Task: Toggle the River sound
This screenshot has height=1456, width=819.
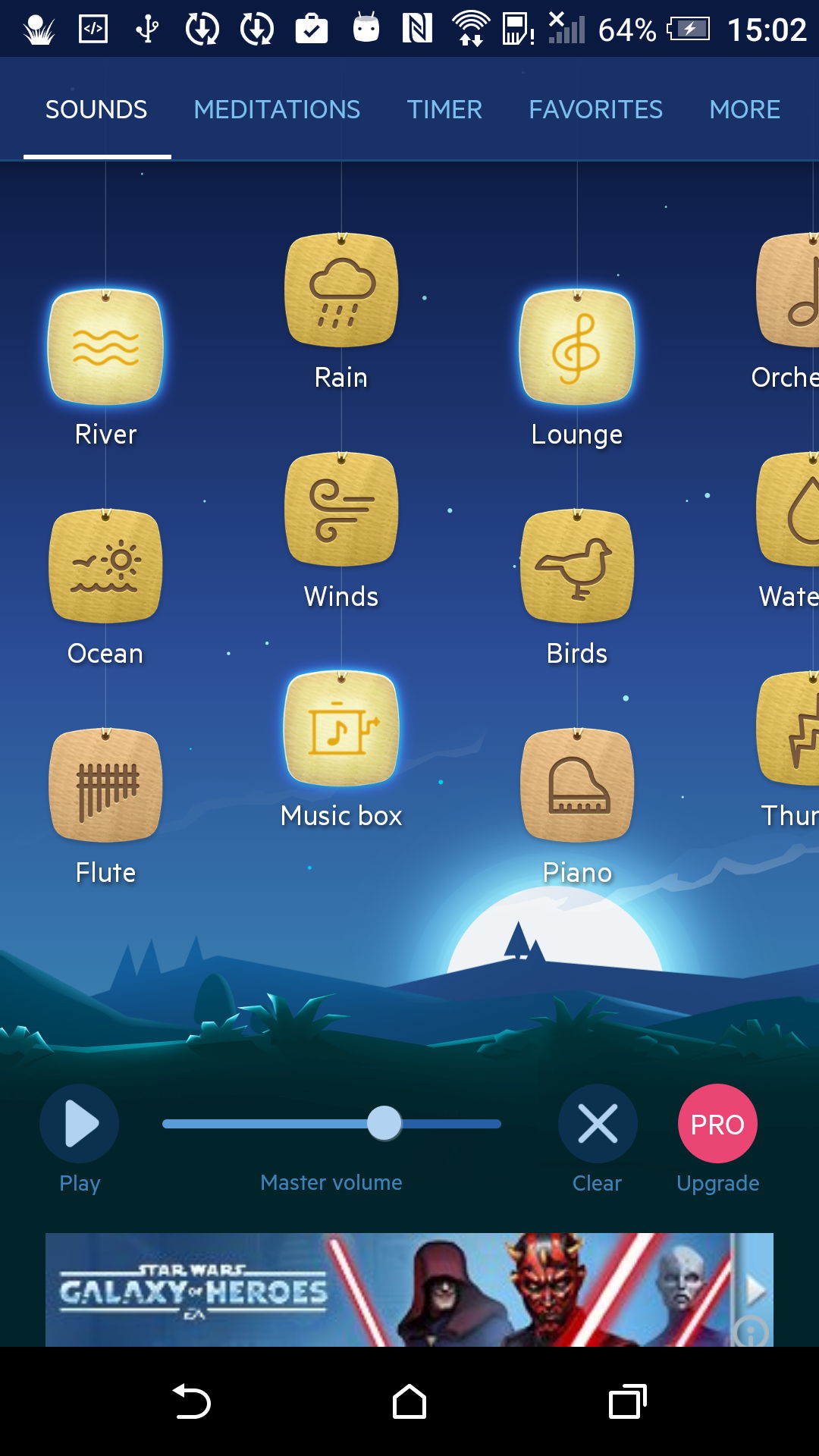Action: 105,346
